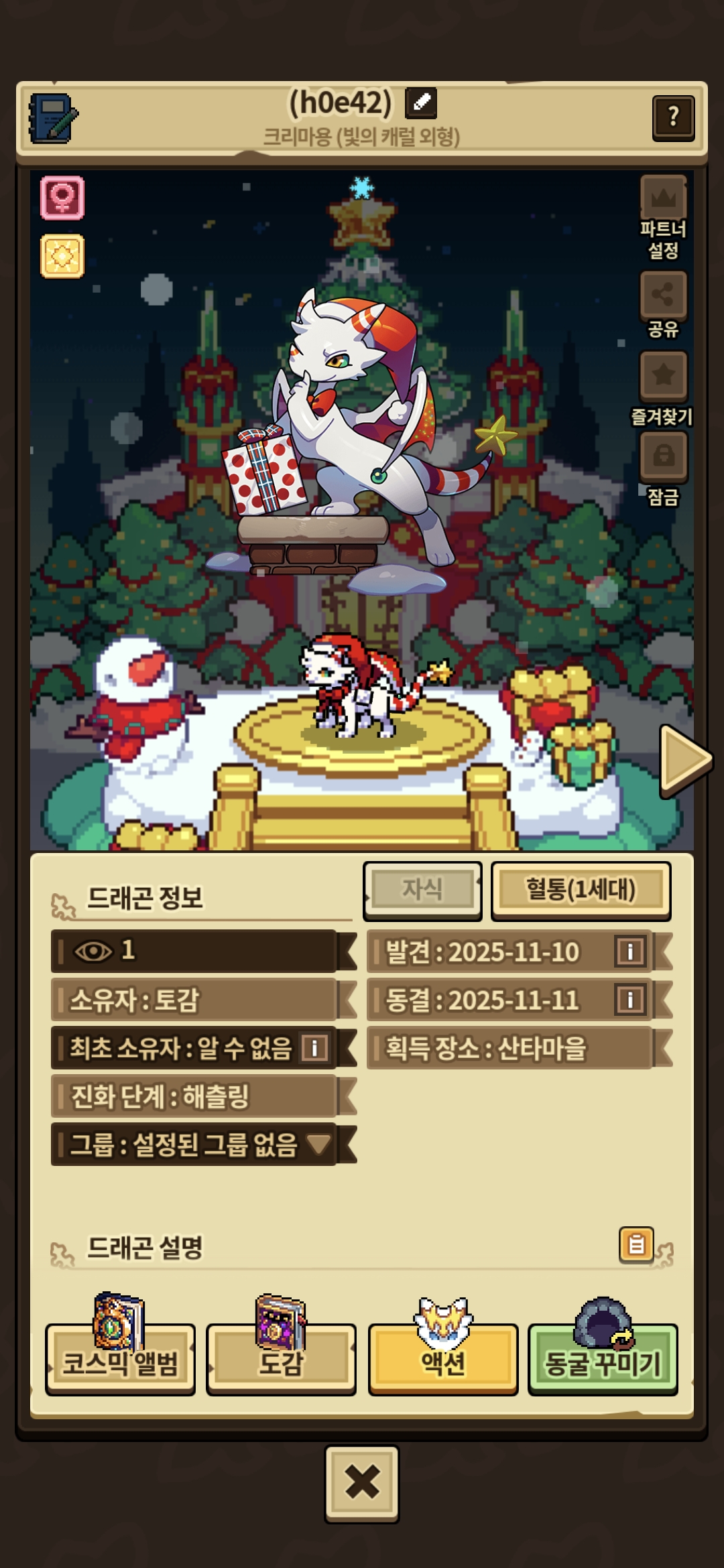Open the question mark help button
Viewport: 724px width, 1568px height.
[673, 118]
